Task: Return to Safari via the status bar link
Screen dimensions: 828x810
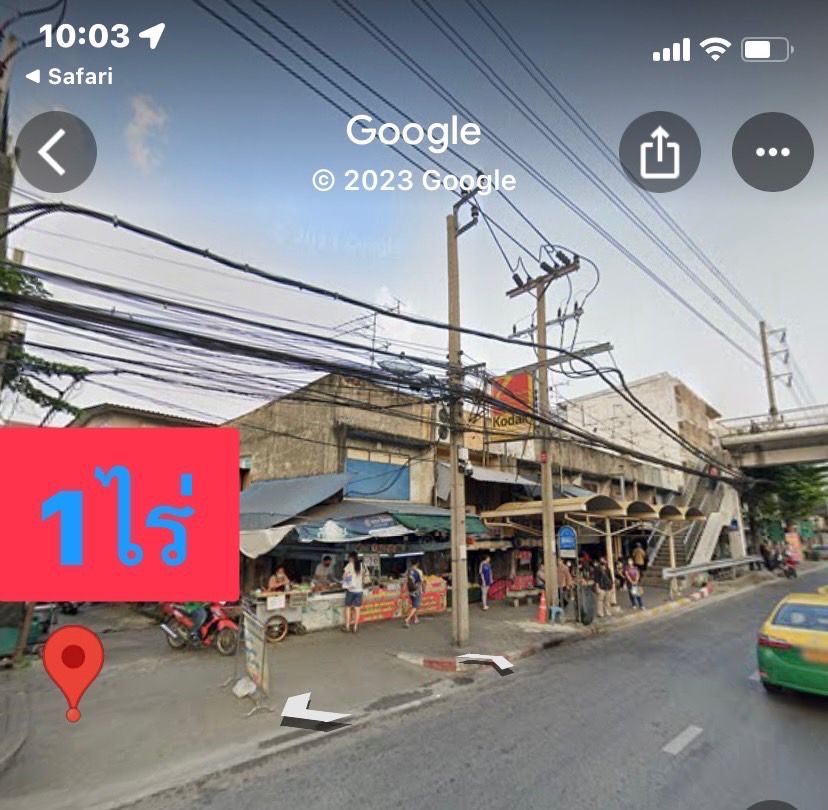Action: pos(68,76)
